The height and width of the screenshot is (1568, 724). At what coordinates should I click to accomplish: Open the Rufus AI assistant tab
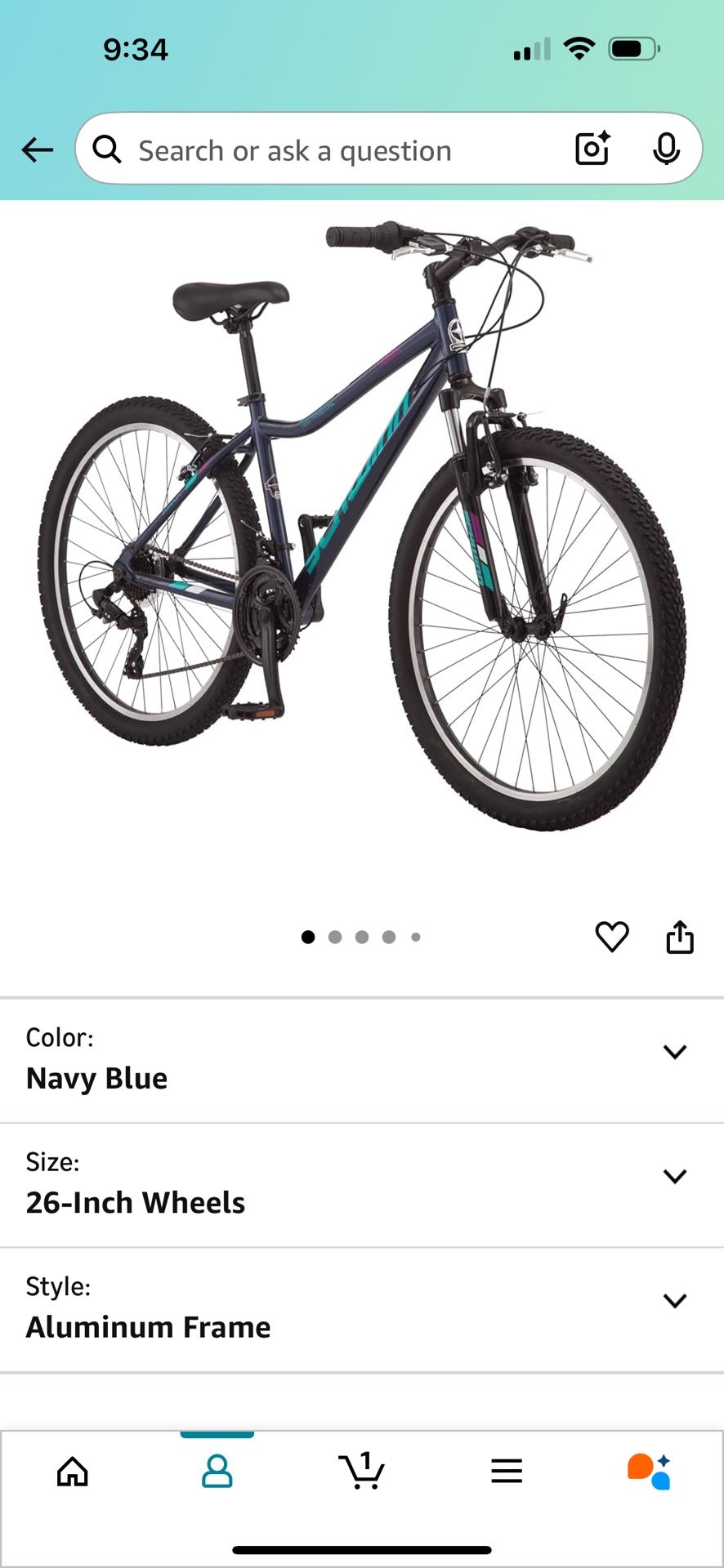coord(650,1472)
